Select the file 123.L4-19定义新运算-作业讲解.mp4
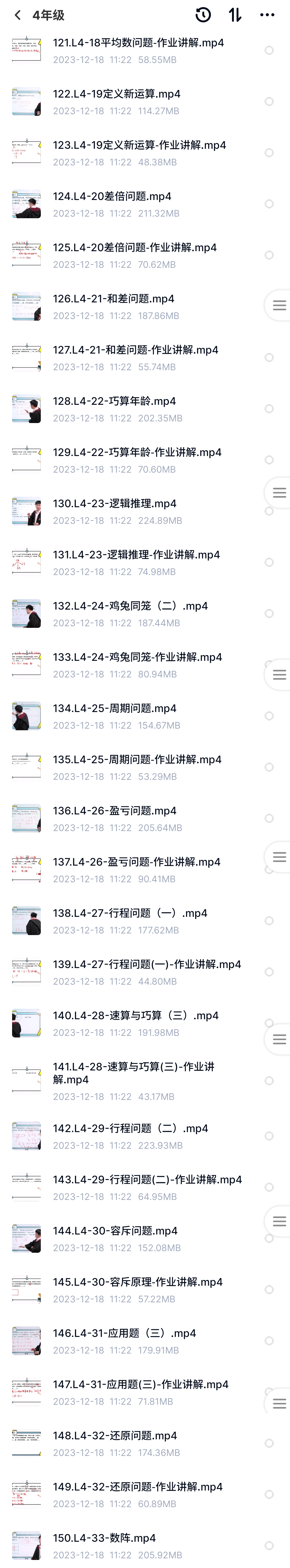The width and height of the screenshot is (290, 1568). [x=269, y=153]
